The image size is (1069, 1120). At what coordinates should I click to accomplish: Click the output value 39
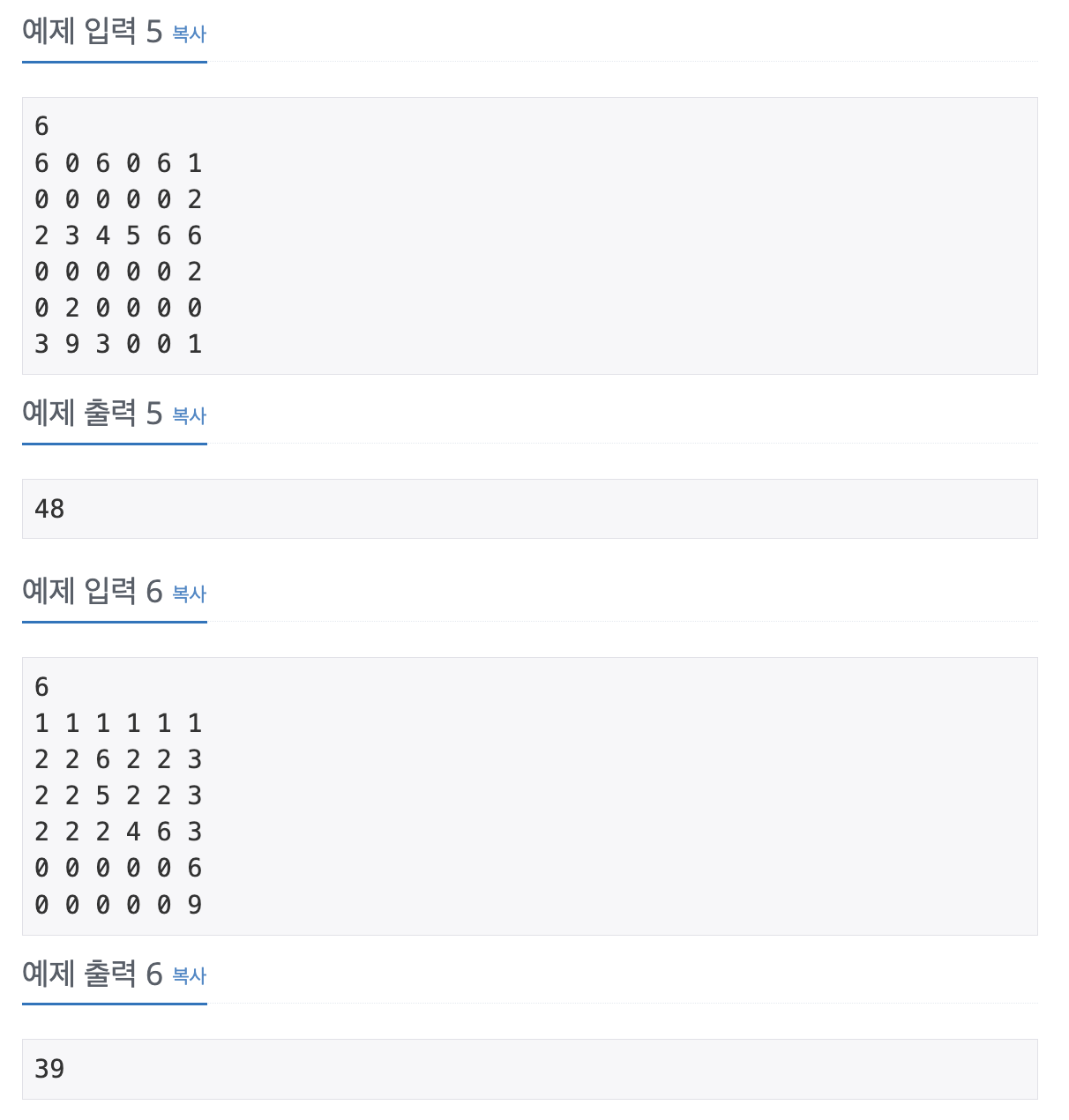[x=51, y=1068]
